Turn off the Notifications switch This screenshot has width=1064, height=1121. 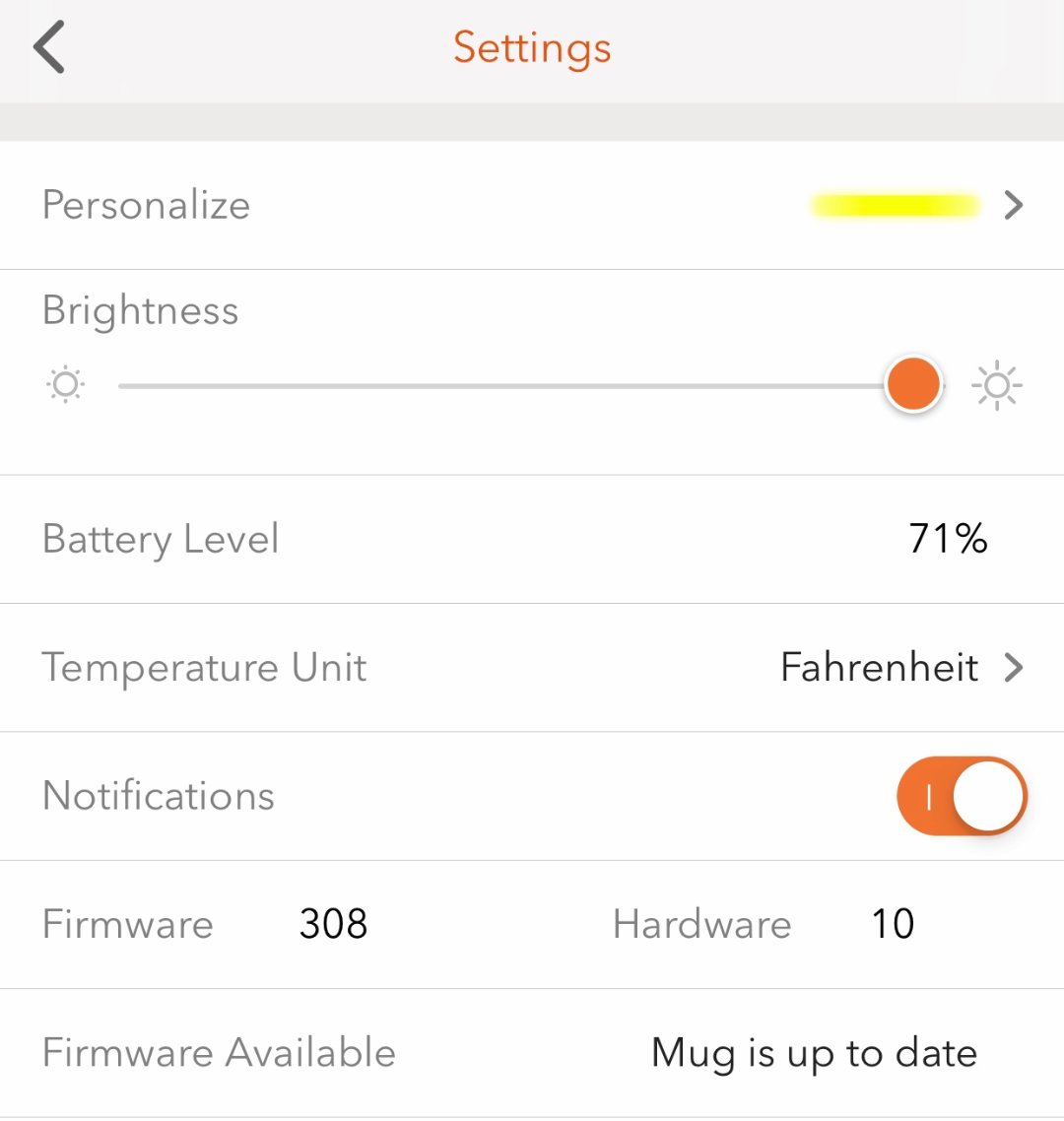[961, 796]
